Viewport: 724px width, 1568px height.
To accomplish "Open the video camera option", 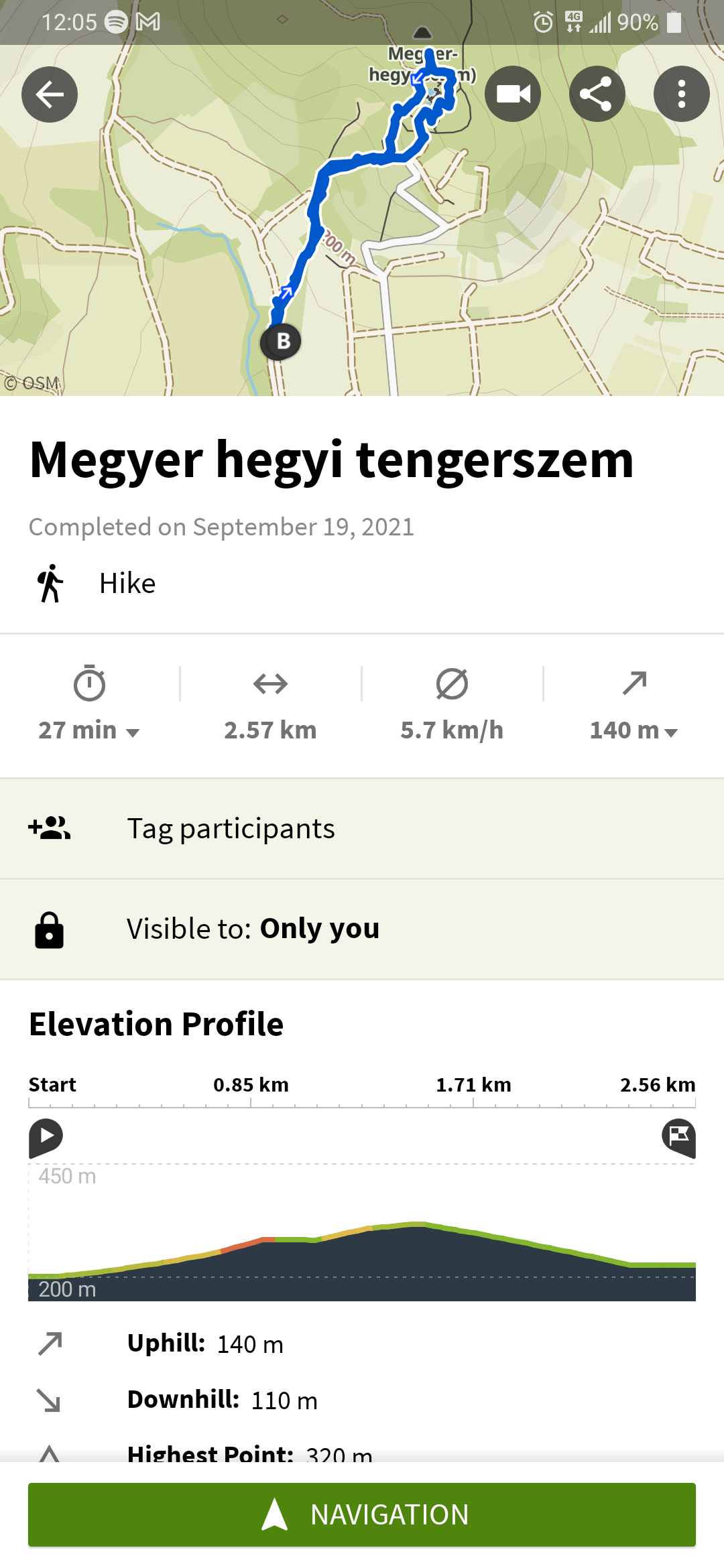I will click(x=513, y=94).
